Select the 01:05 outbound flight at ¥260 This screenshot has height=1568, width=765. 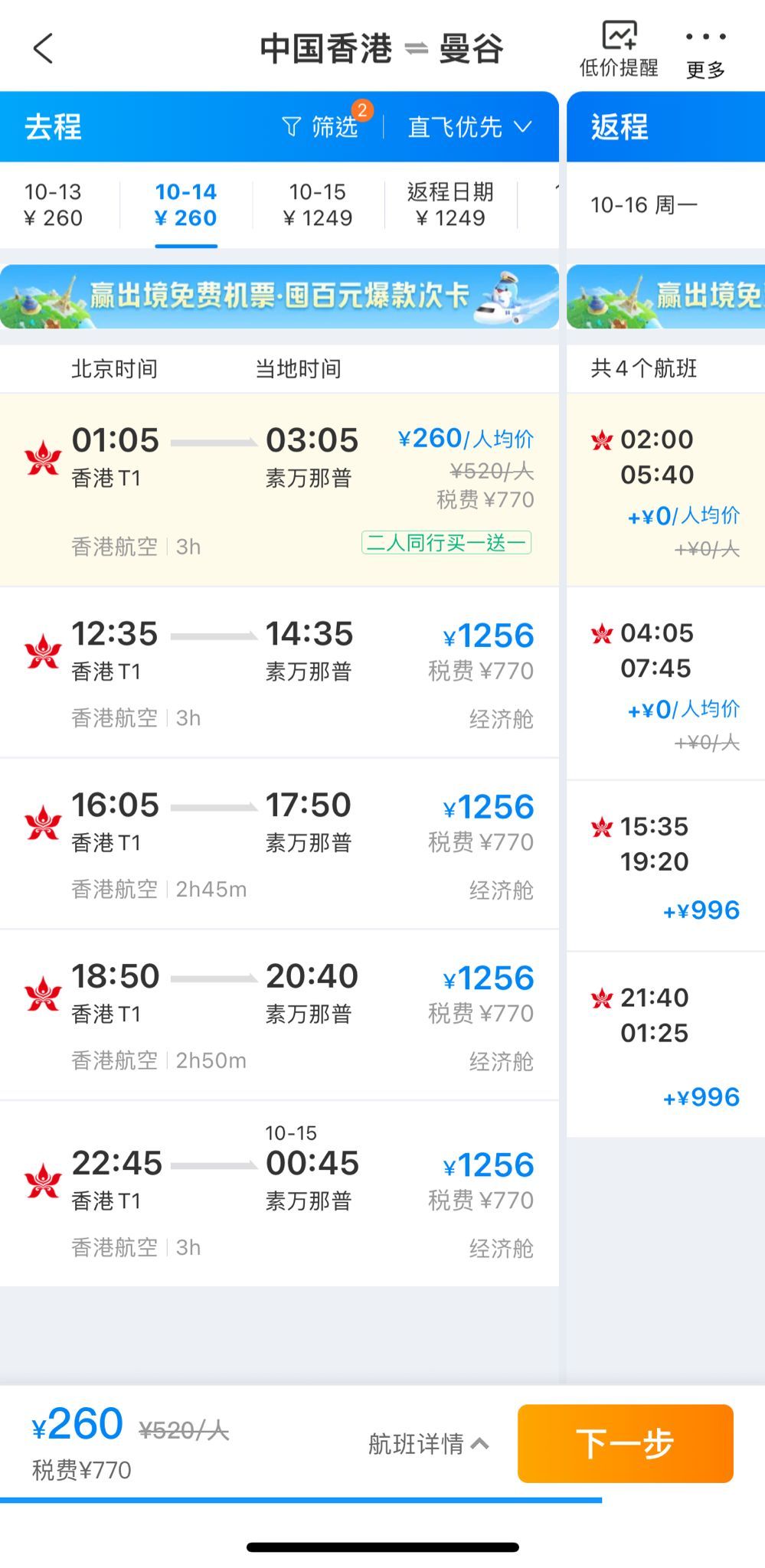[x=280, y=490]
